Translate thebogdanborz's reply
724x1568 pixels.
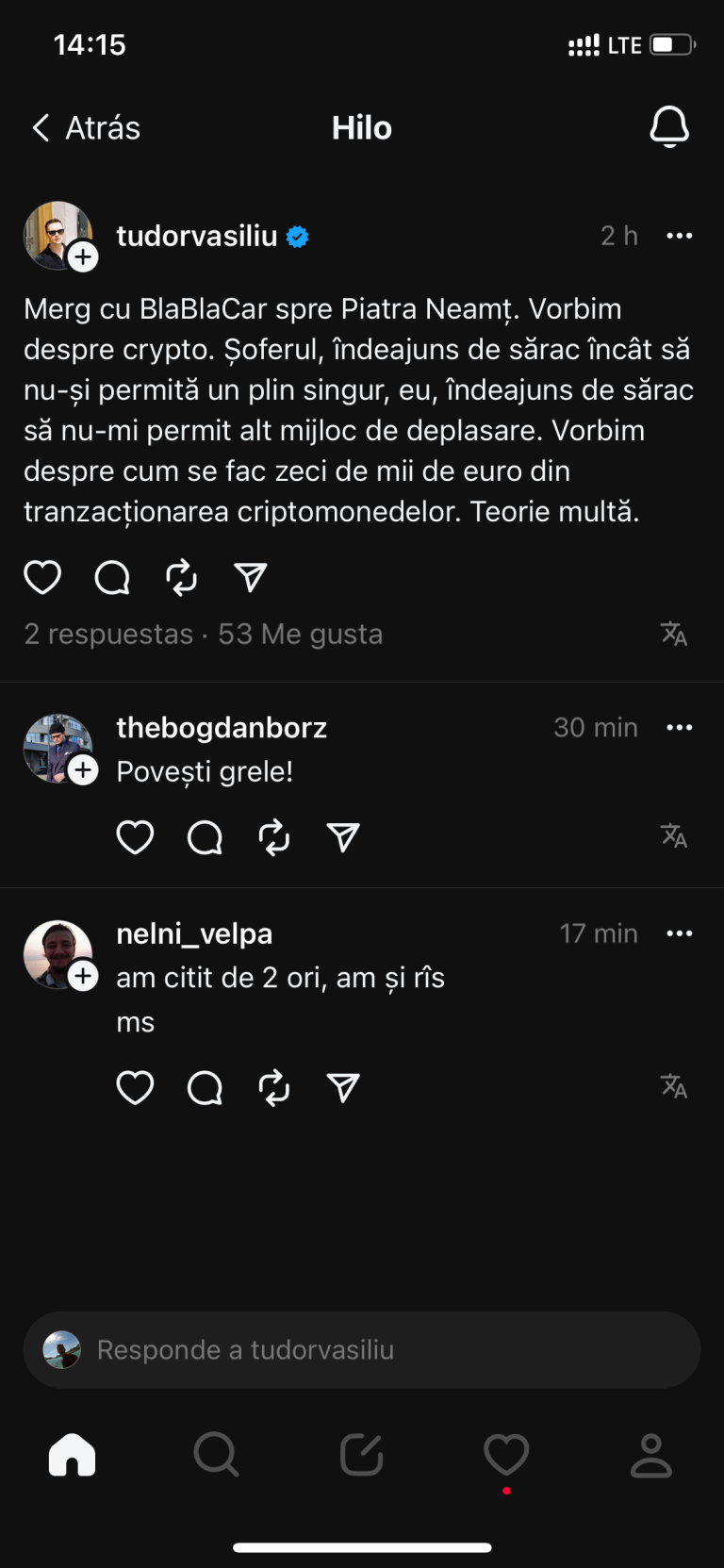tap(673, 835)
